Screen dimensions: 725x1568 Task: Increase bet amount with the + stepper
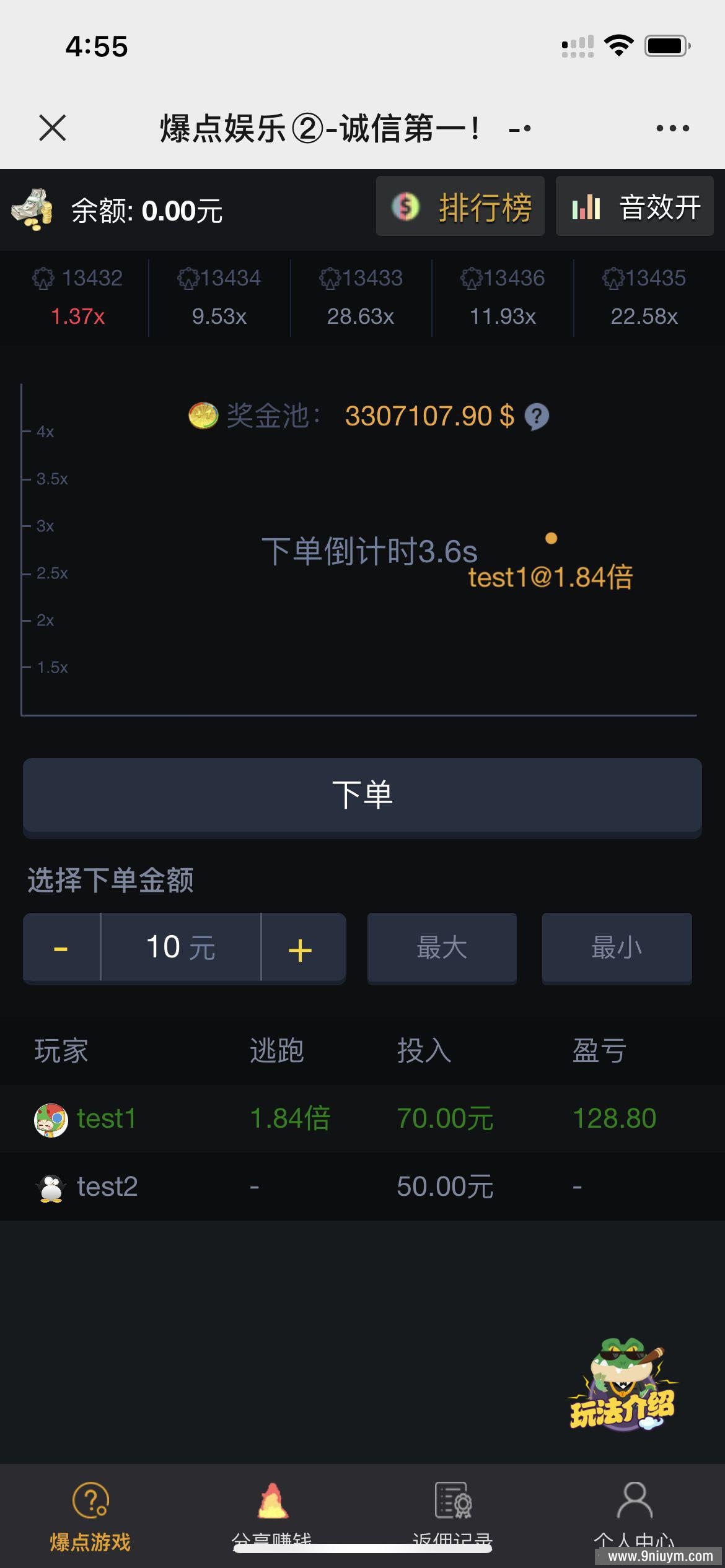tap(299, 948)
